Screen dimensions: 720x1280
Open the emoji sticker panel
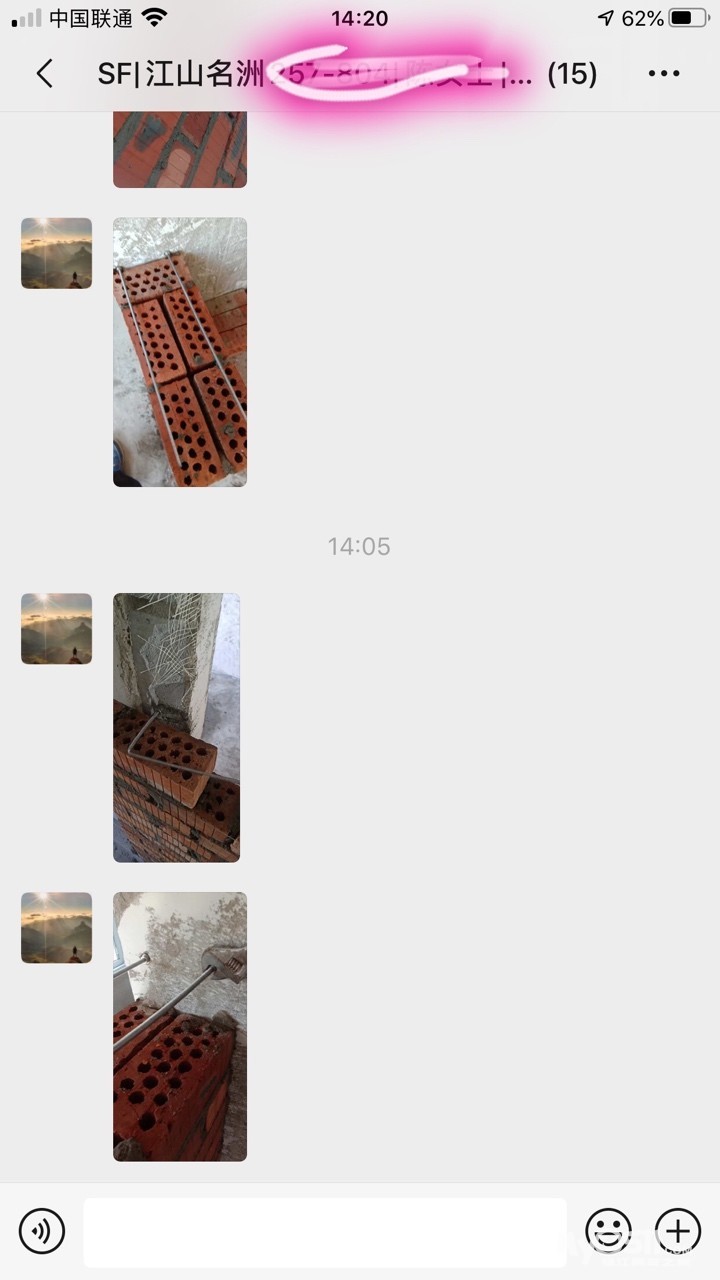pyautogui.click(x=608, y=1231)
